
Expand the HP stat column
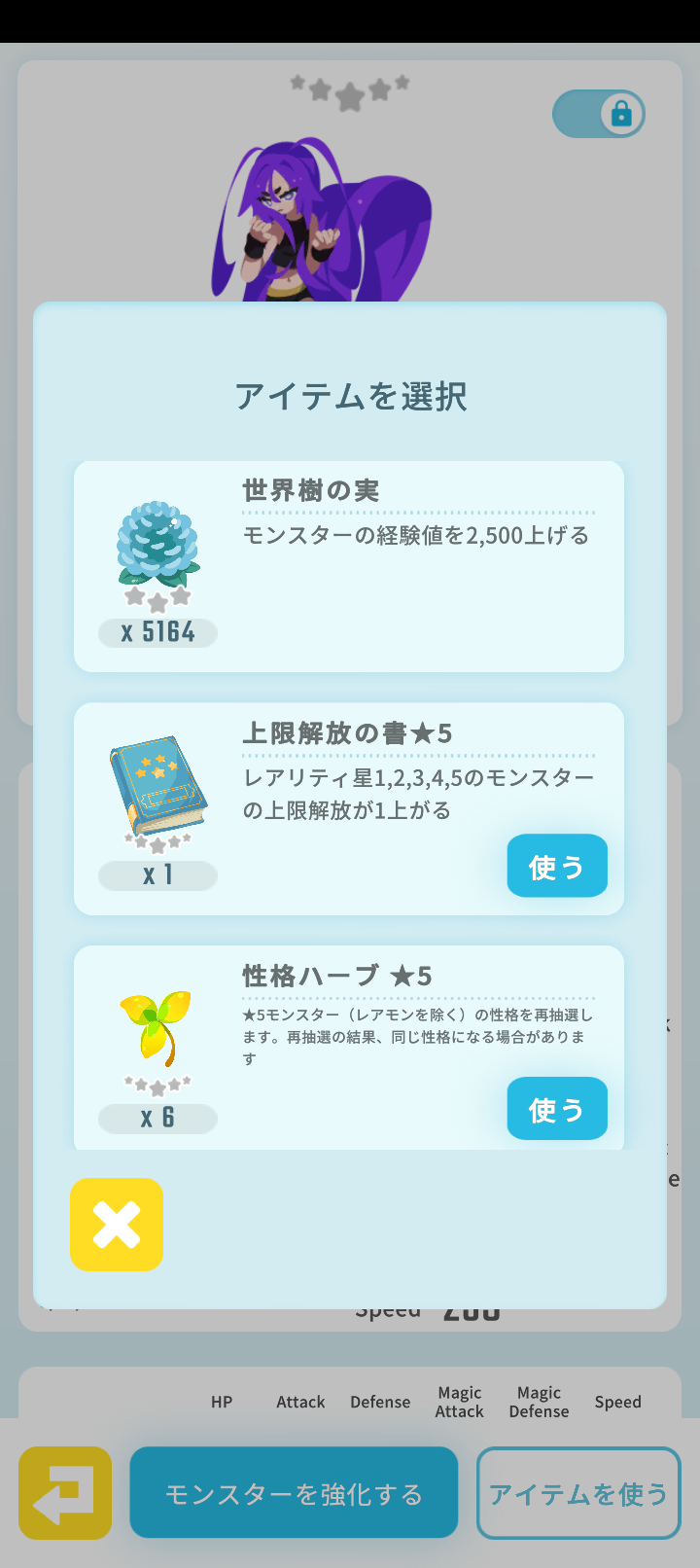[x=222, y=1402]
